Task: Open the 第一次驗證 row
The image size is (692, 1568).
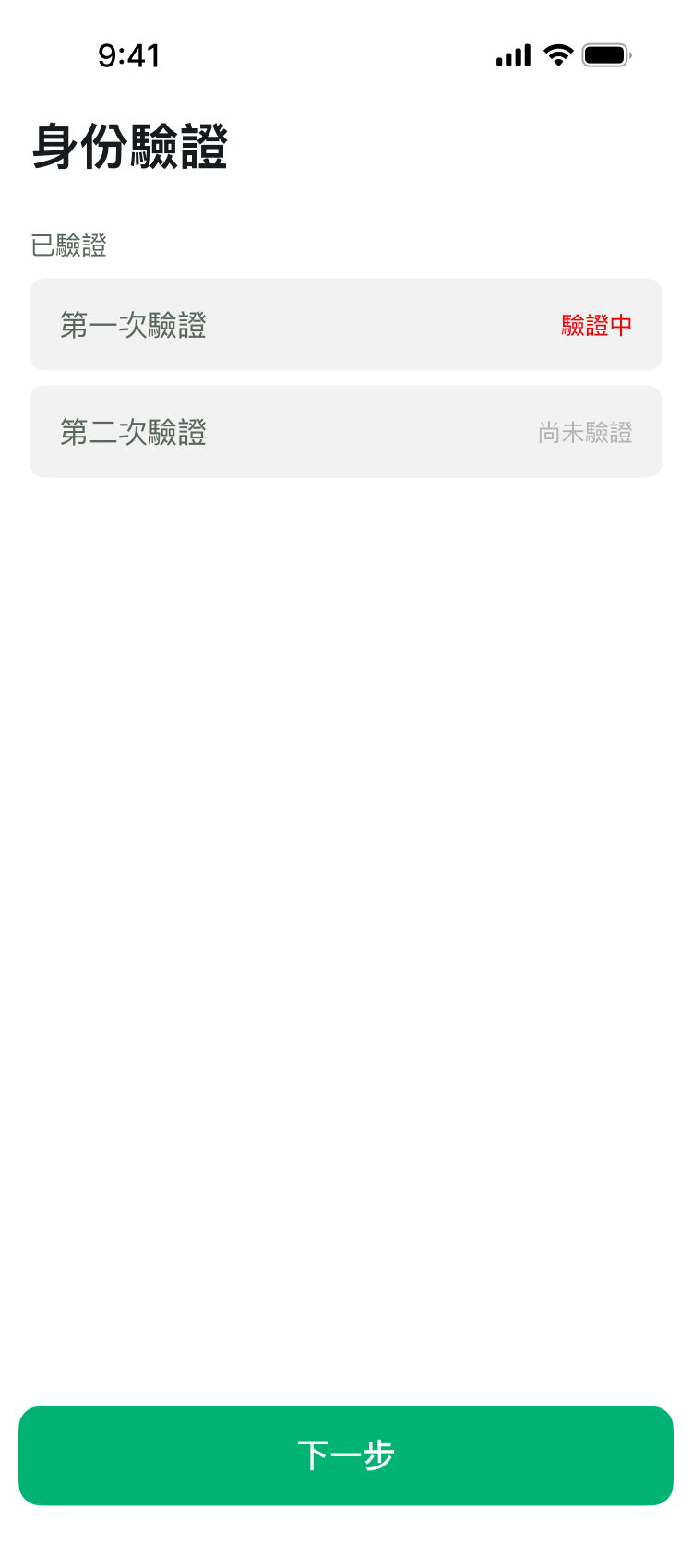Action: (x=346, y=324)
